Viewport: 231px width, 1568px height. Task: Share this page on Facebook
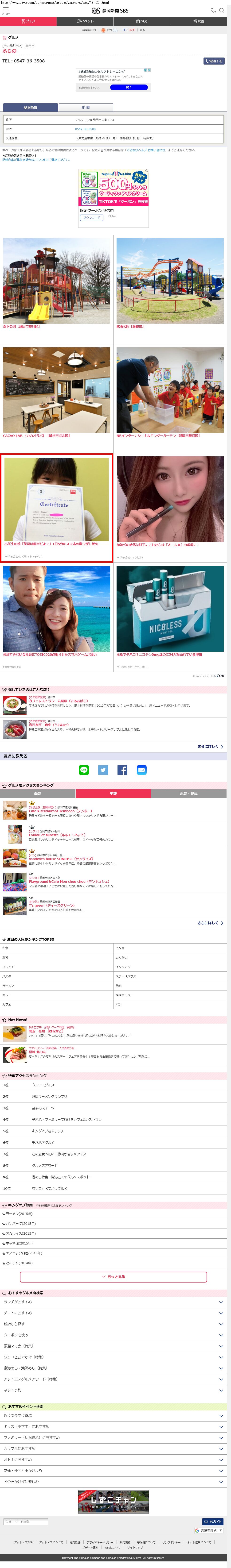122,770
